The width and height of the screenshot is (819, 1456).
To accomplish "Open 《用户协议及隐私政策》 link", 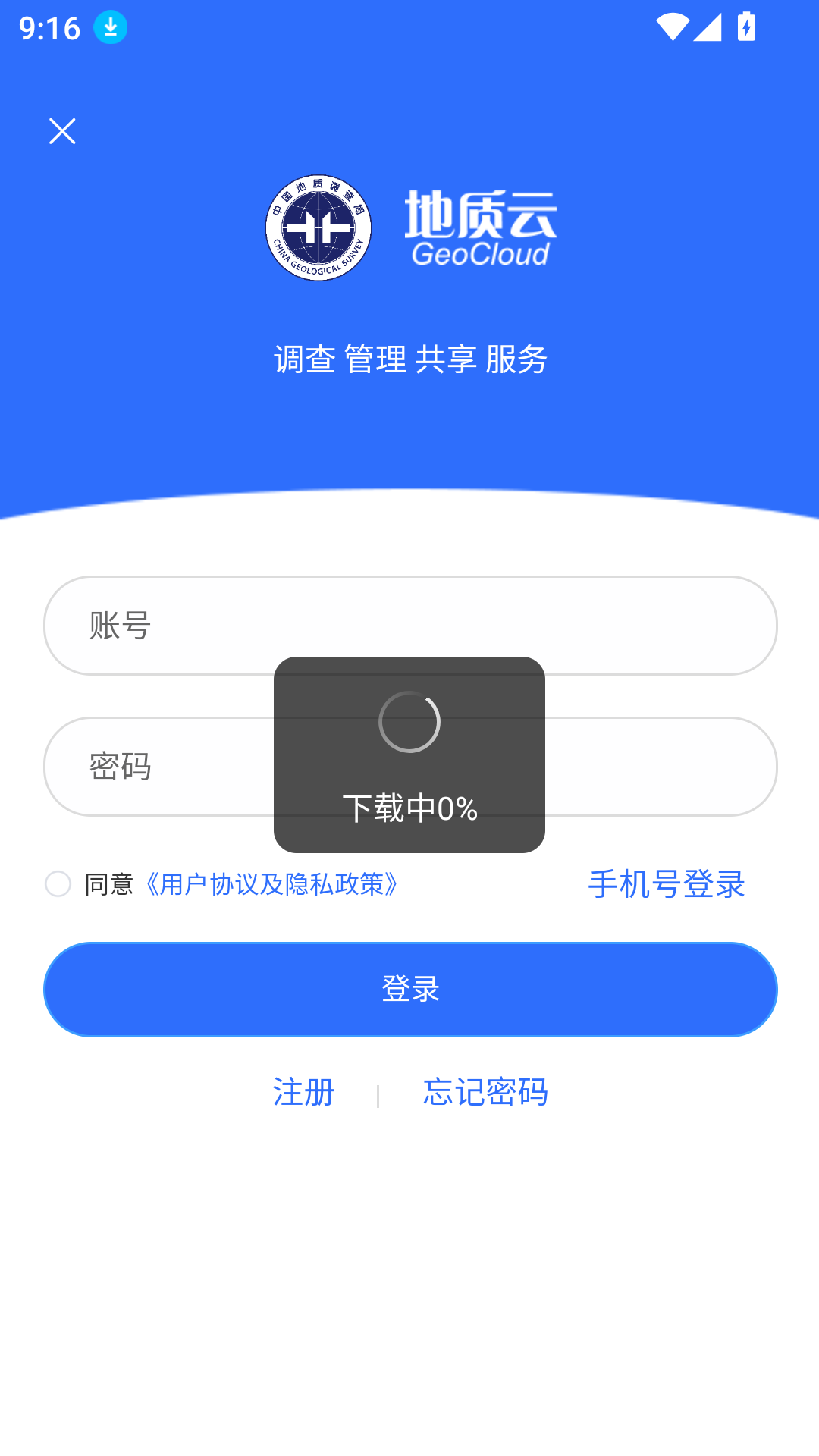I will pos(271,884).
